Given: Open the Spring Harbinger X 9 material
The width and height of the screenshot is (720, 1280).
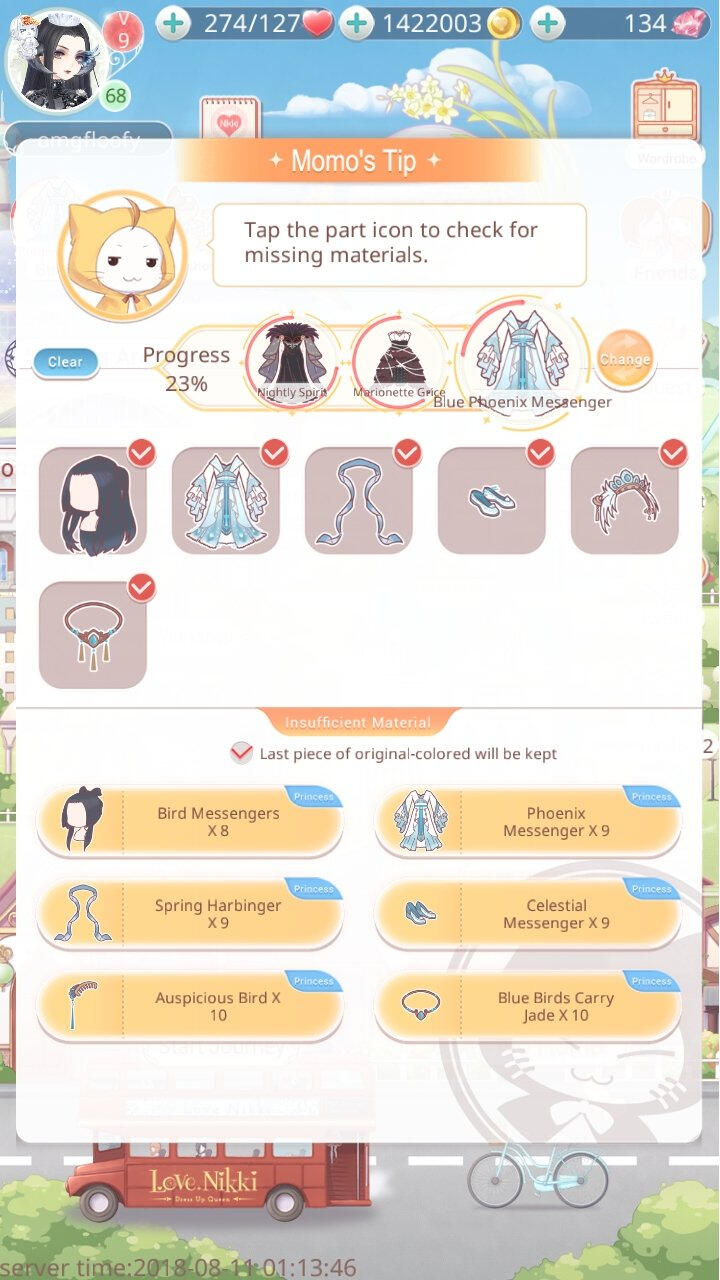Looking at the screenshot, I should 190,914.
